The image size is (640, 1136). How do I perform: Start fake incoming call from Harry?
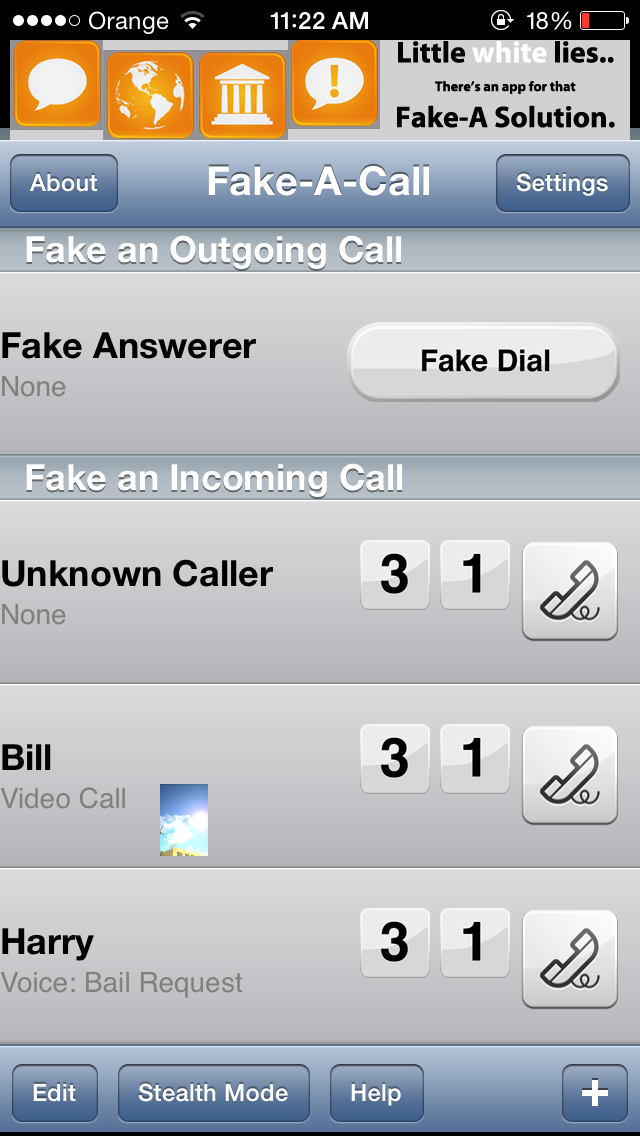[570, 959]
